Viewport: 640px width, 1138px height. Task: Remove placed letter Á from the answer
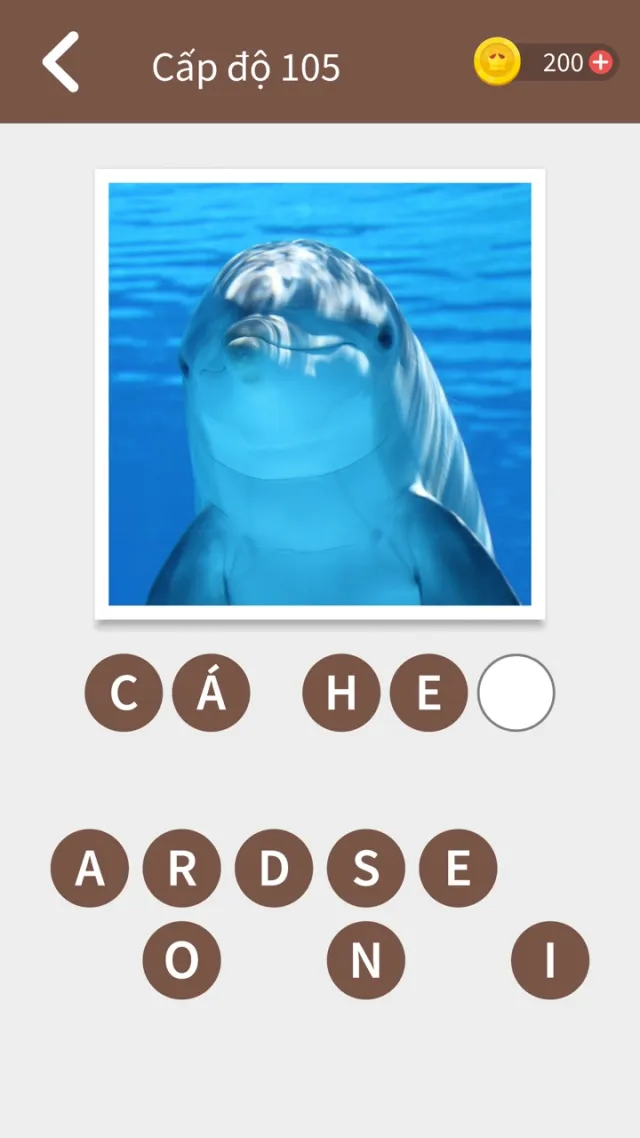211,692
